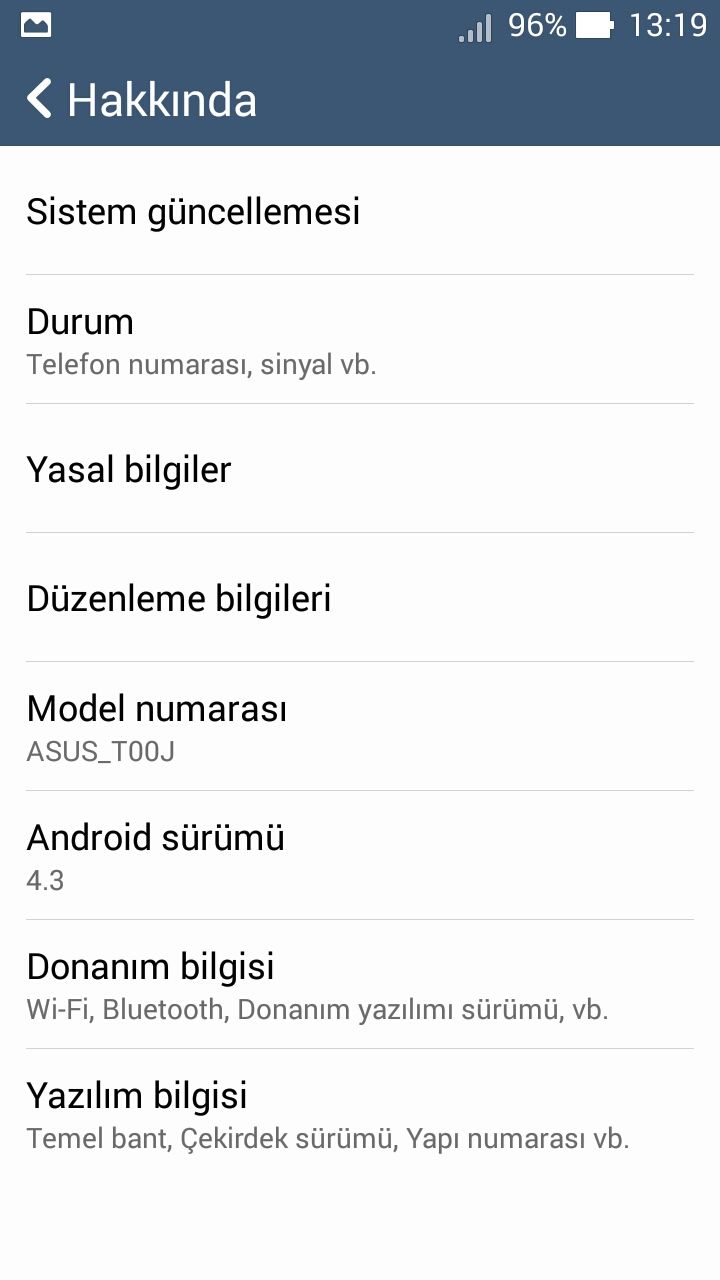Tap the back arrow next to Hakkında
This screenshot has height=1280, width=720.
[x=40, y=99]
